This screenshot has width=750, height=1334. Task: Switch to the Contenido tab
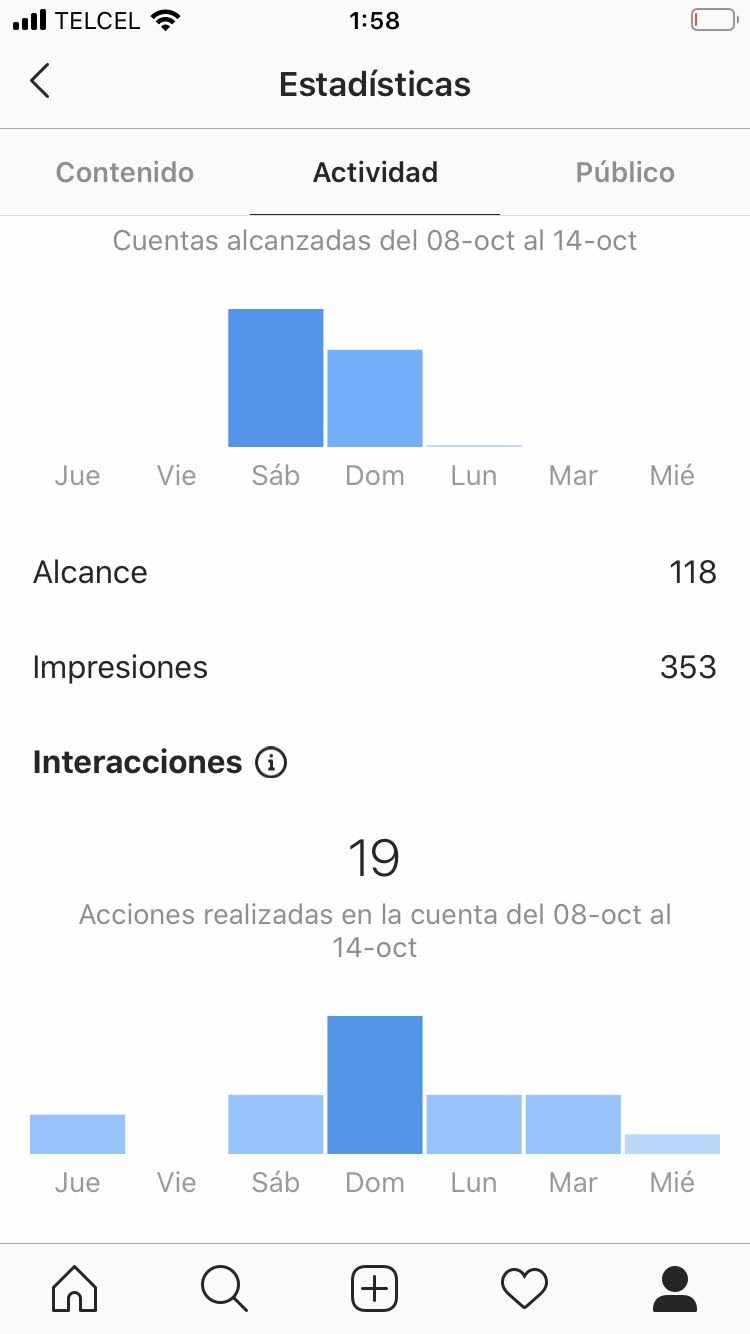pos(125,172)
